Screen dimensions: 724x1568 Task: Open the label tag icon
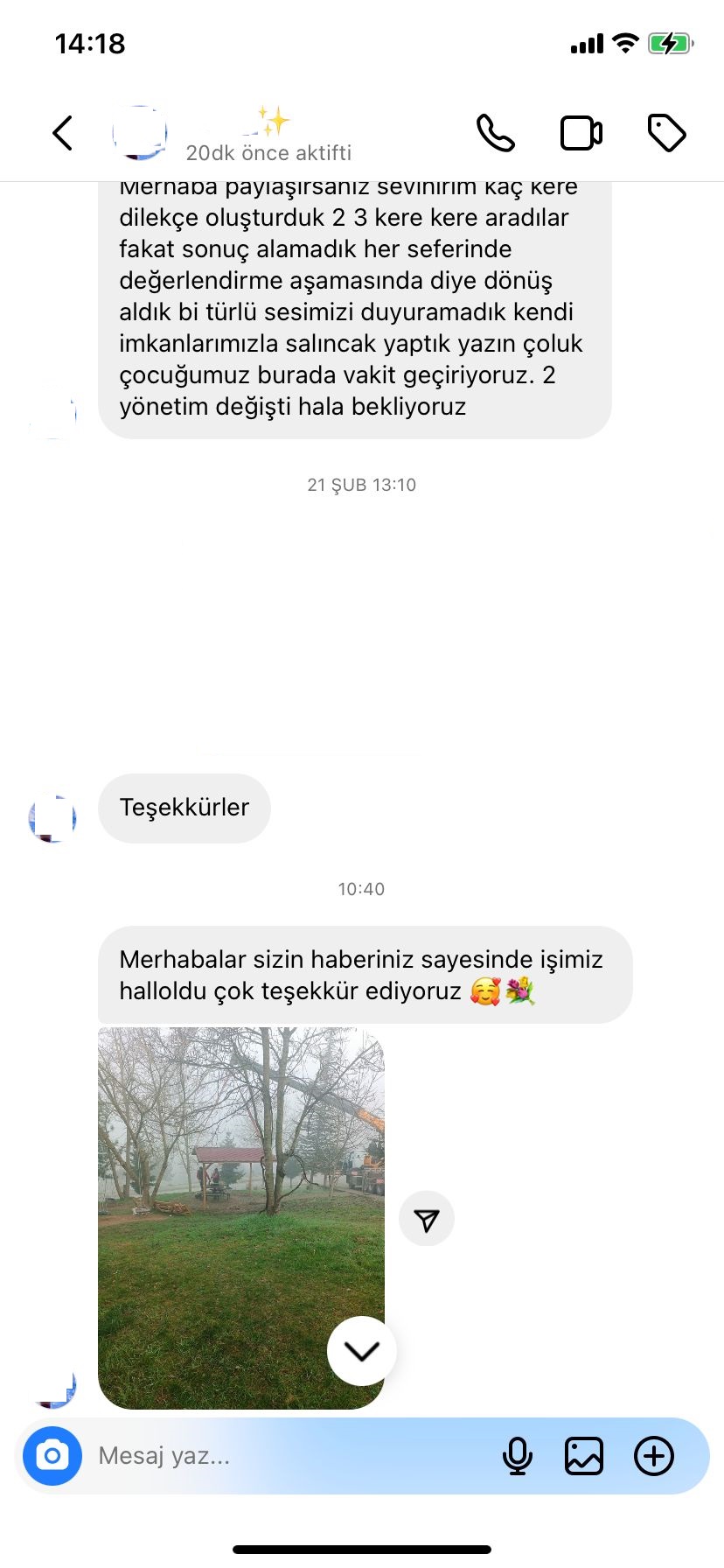666,133
